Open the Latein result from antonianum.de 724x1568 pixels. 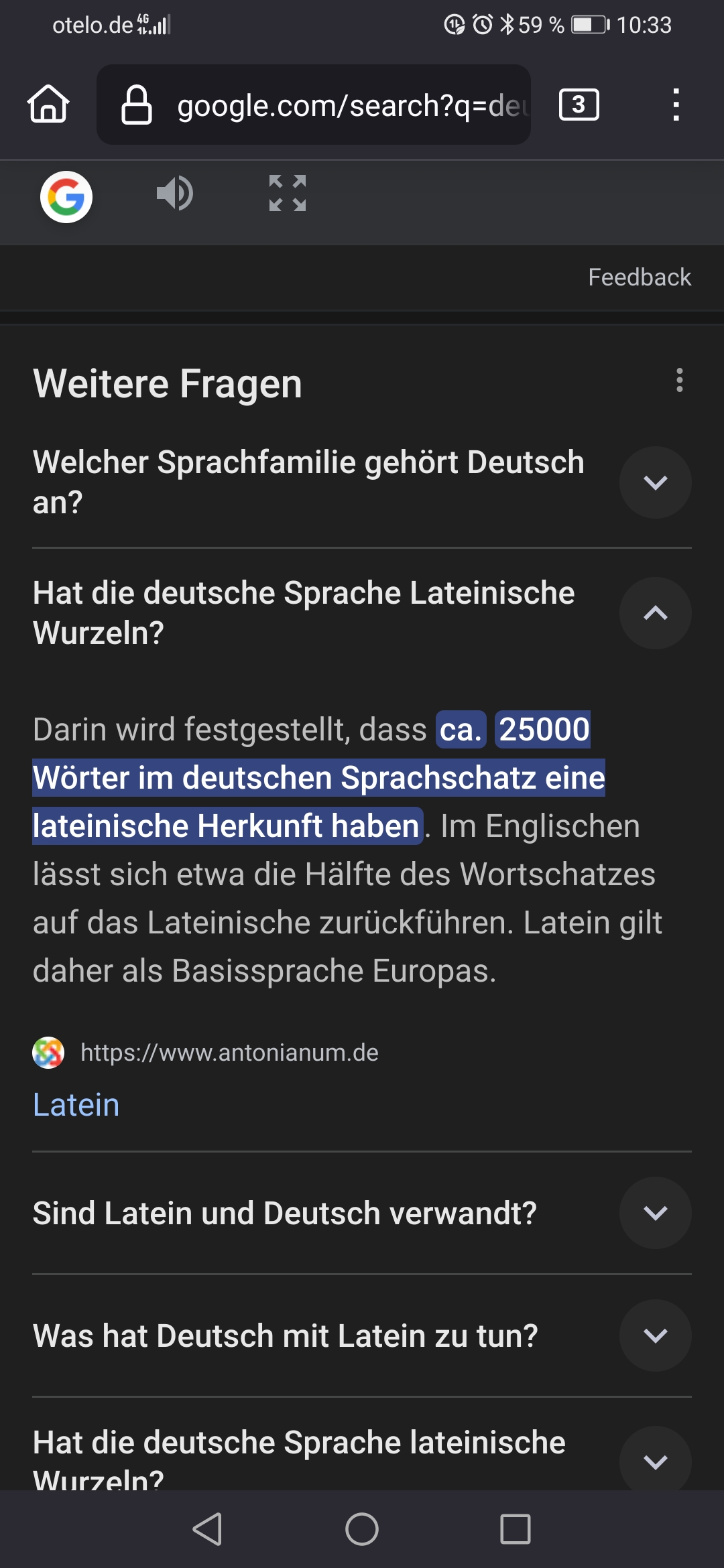(76, 1104)
